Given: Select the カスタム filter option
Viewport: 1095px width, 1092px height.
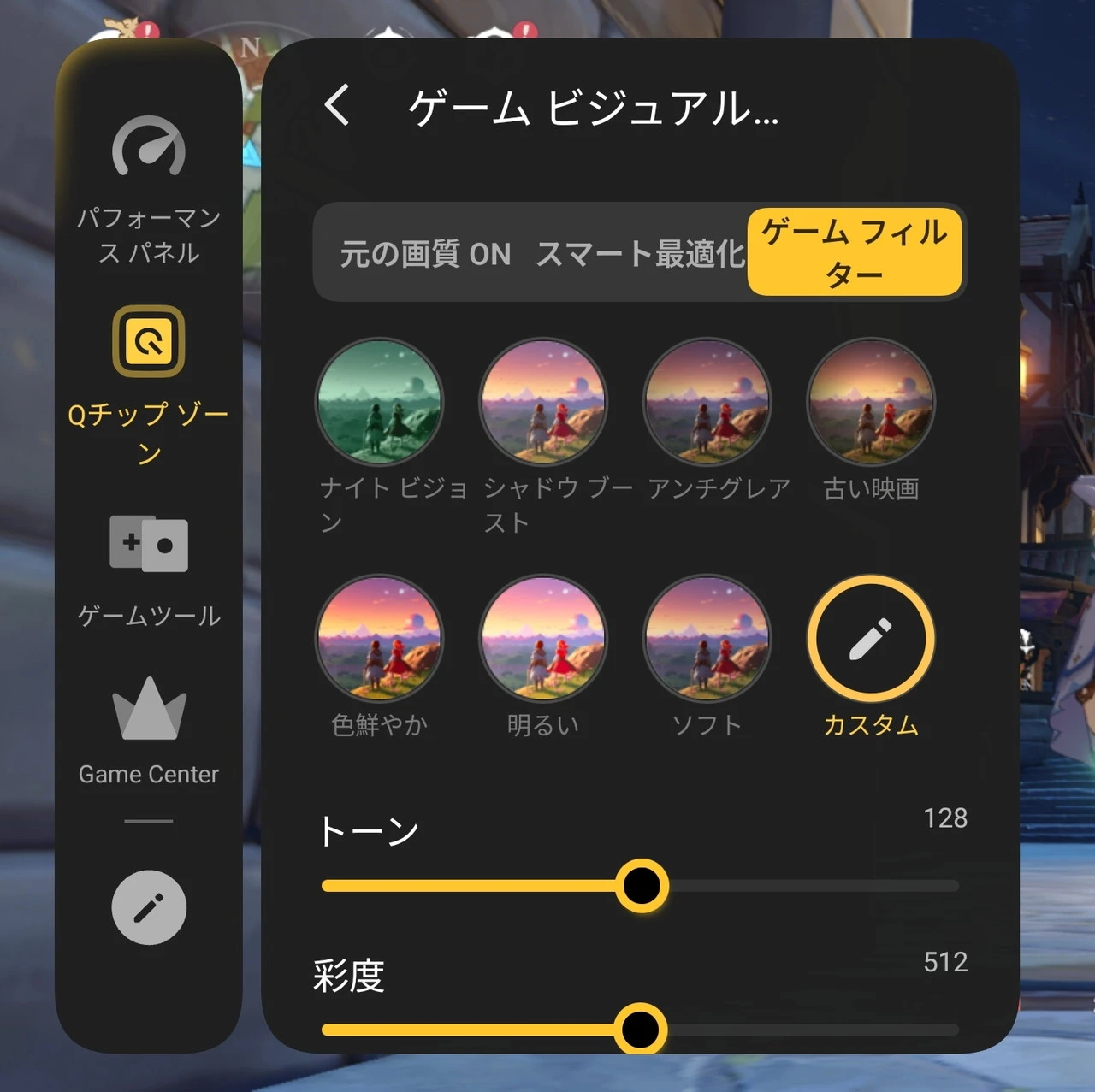Looking at the screenshot, I should 871,638.
